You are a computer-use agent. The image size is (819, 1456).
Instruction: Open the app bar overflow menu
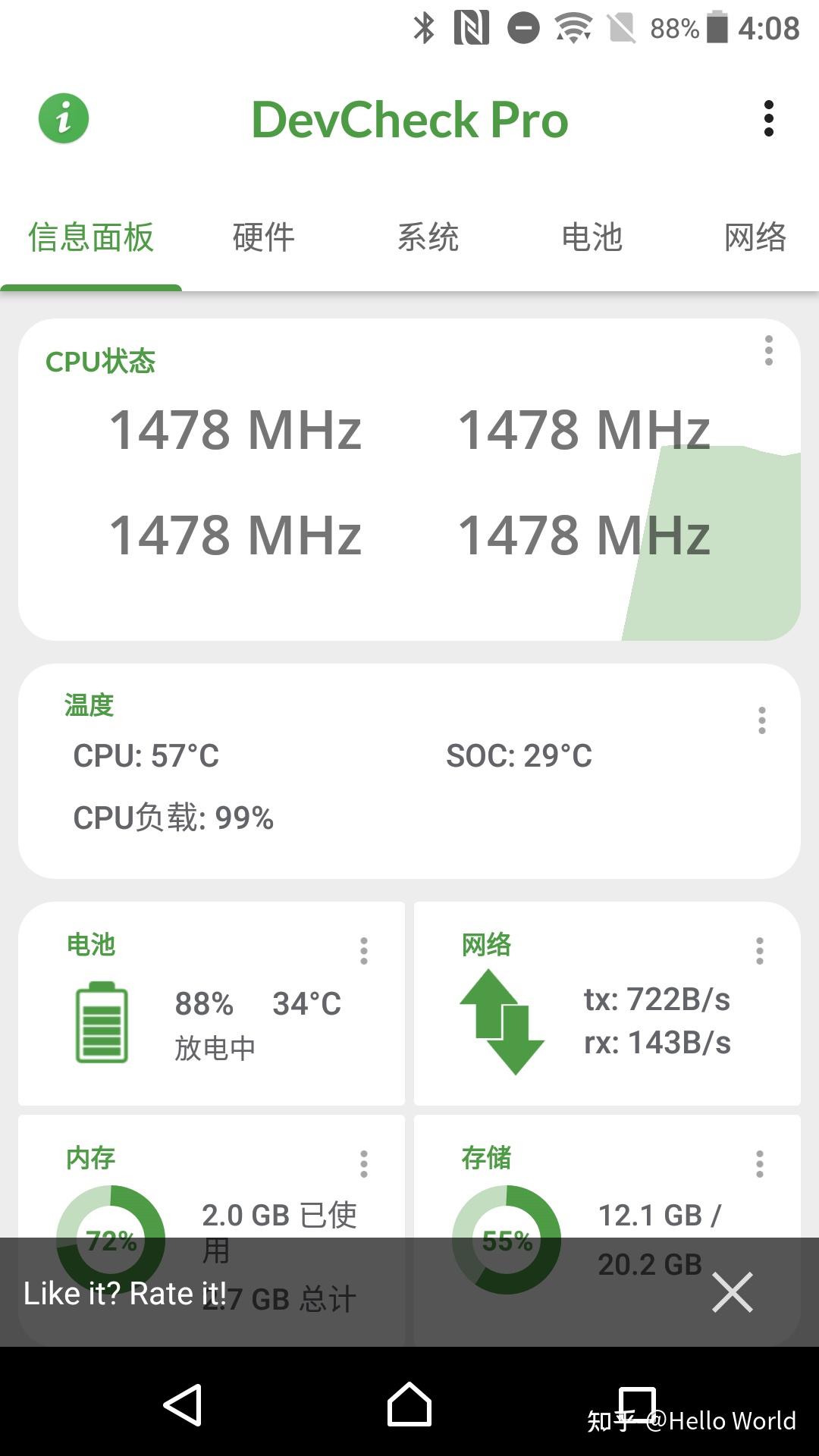(768, 119)
